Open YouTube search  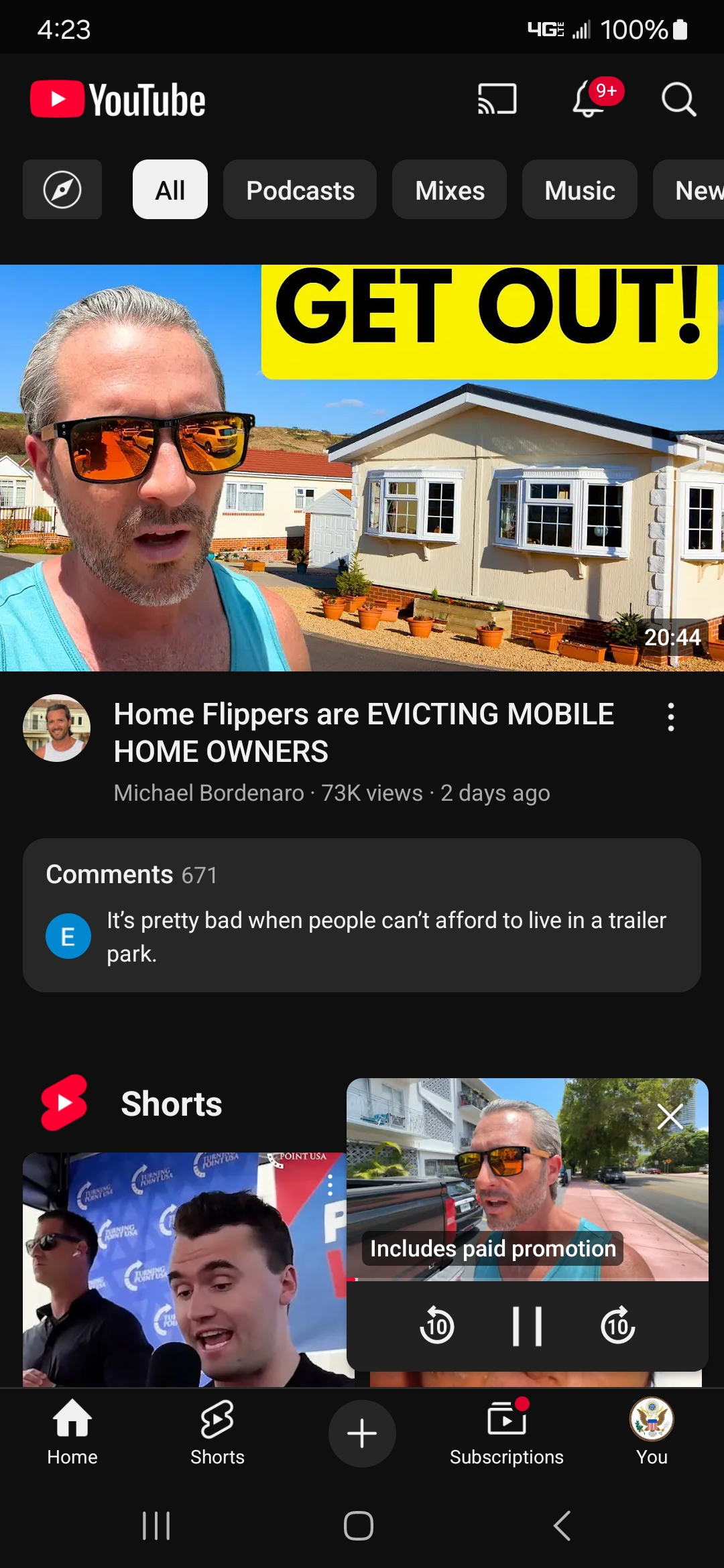[x=678, y=99]
